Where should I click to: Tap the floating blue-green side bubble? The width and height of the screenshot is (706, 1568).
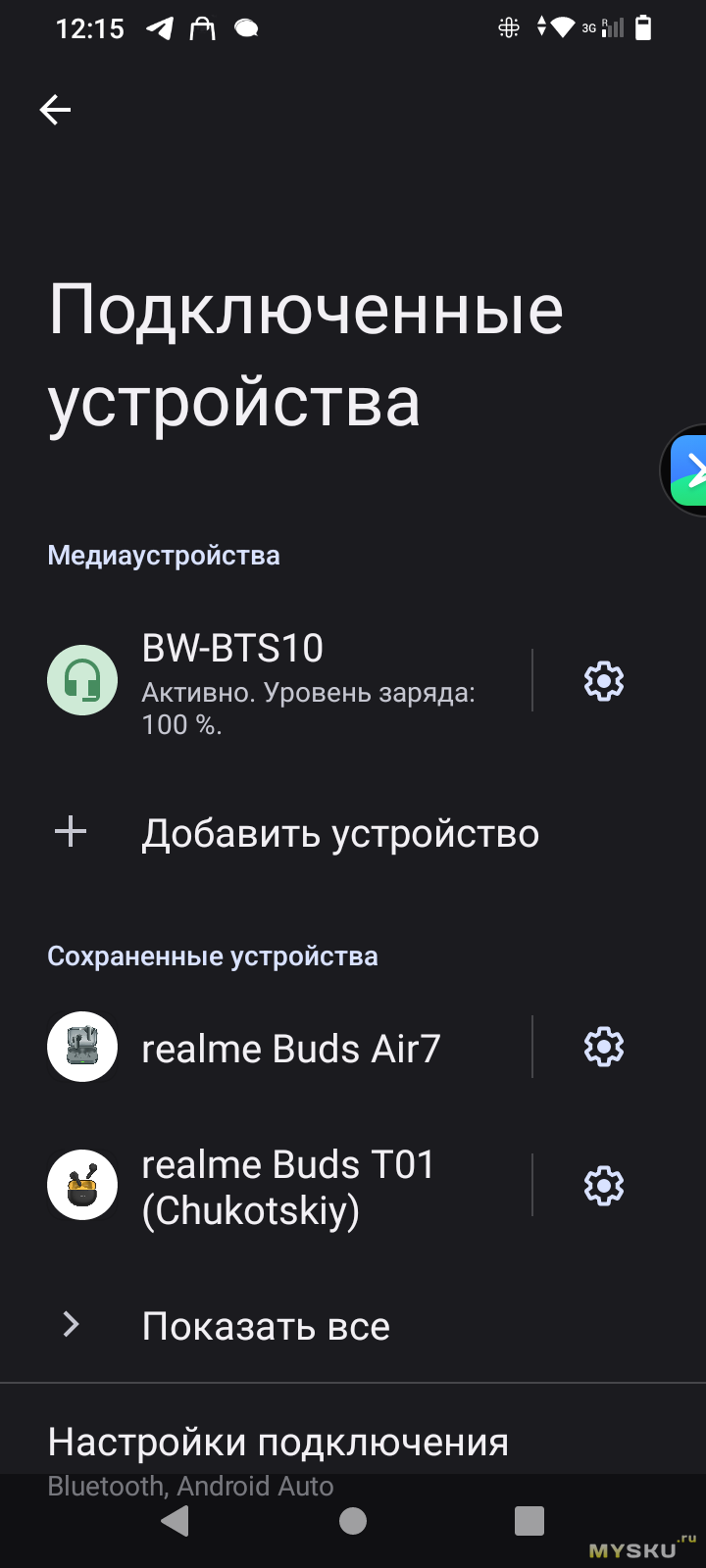click(688, 470)
